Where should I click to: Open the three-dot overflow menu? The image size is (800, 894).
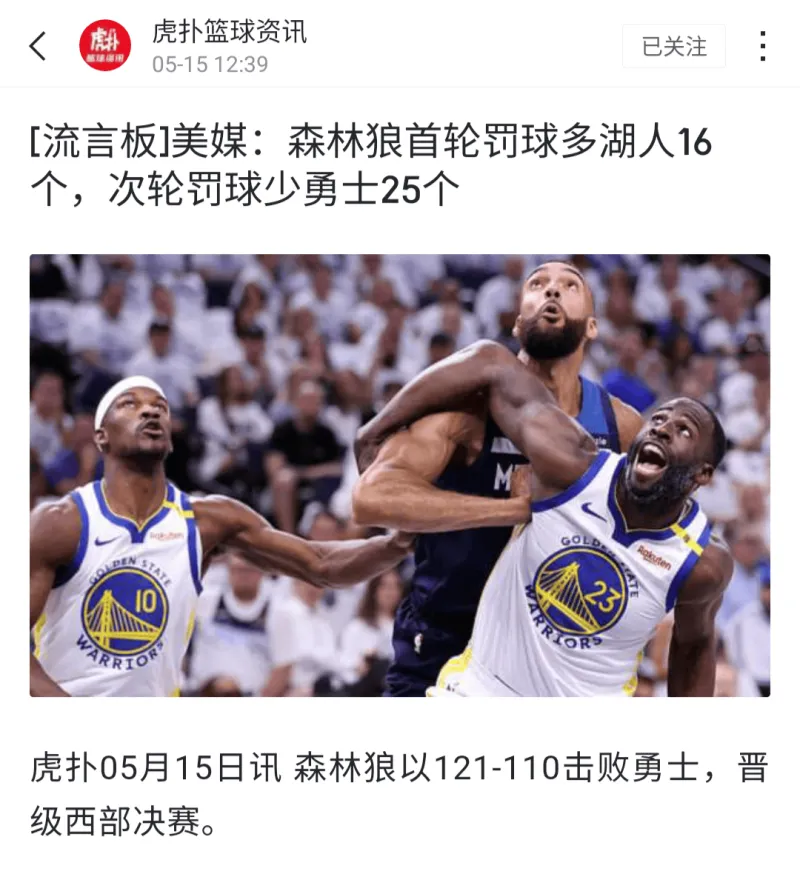[762, 46]
